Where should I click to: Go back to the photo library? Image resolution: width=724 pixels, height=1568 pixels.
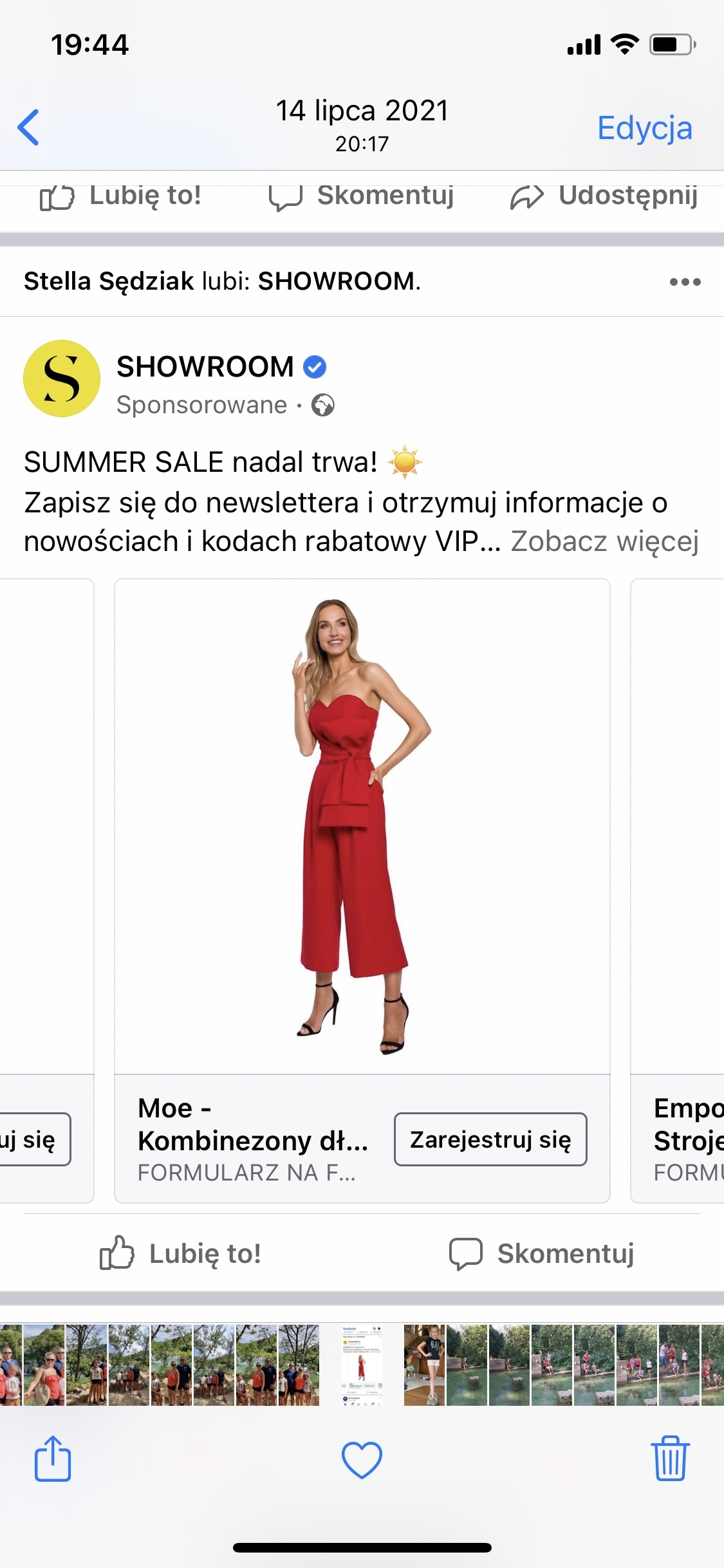pos(28,127)
